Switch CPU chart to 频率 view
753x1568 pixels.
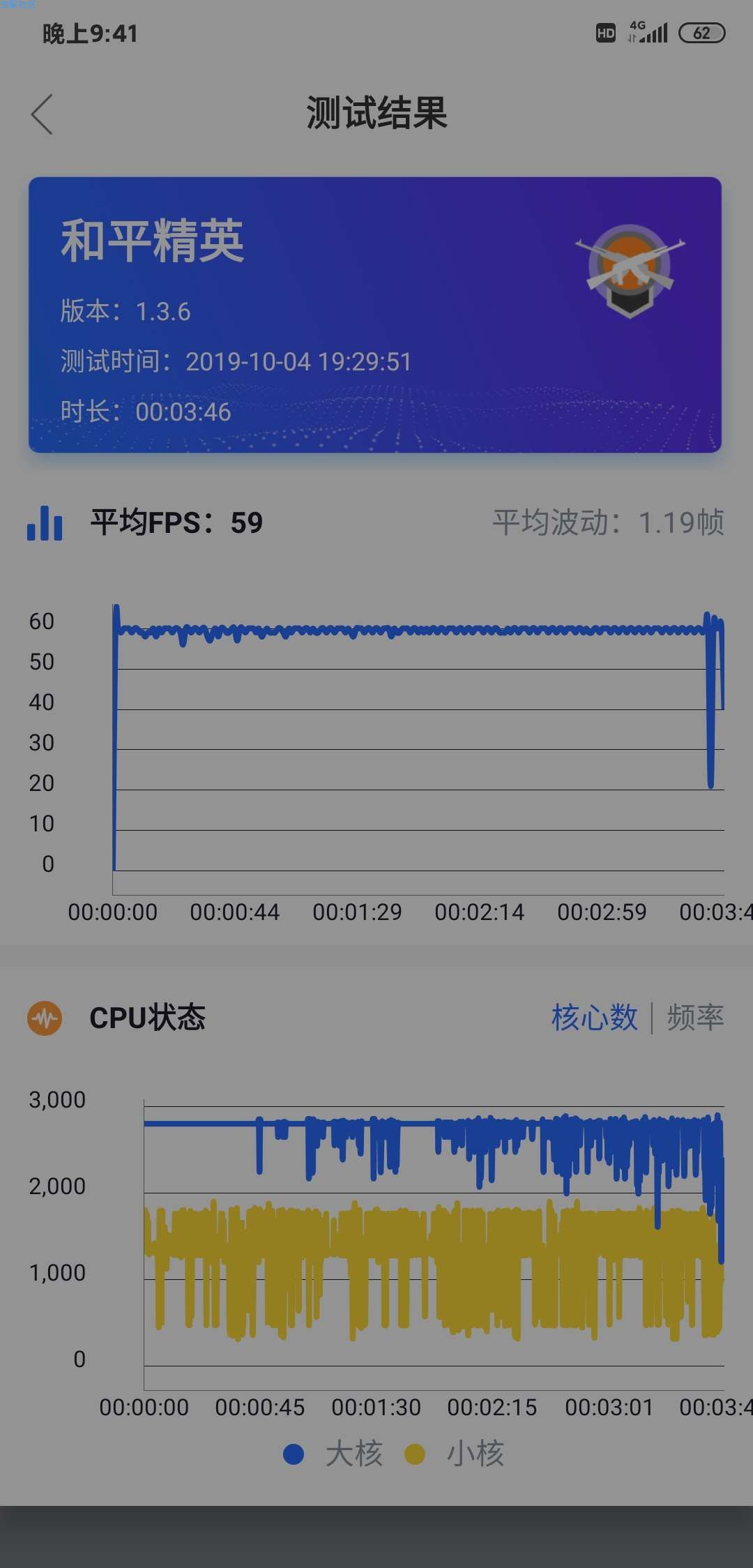(695, 1018)
